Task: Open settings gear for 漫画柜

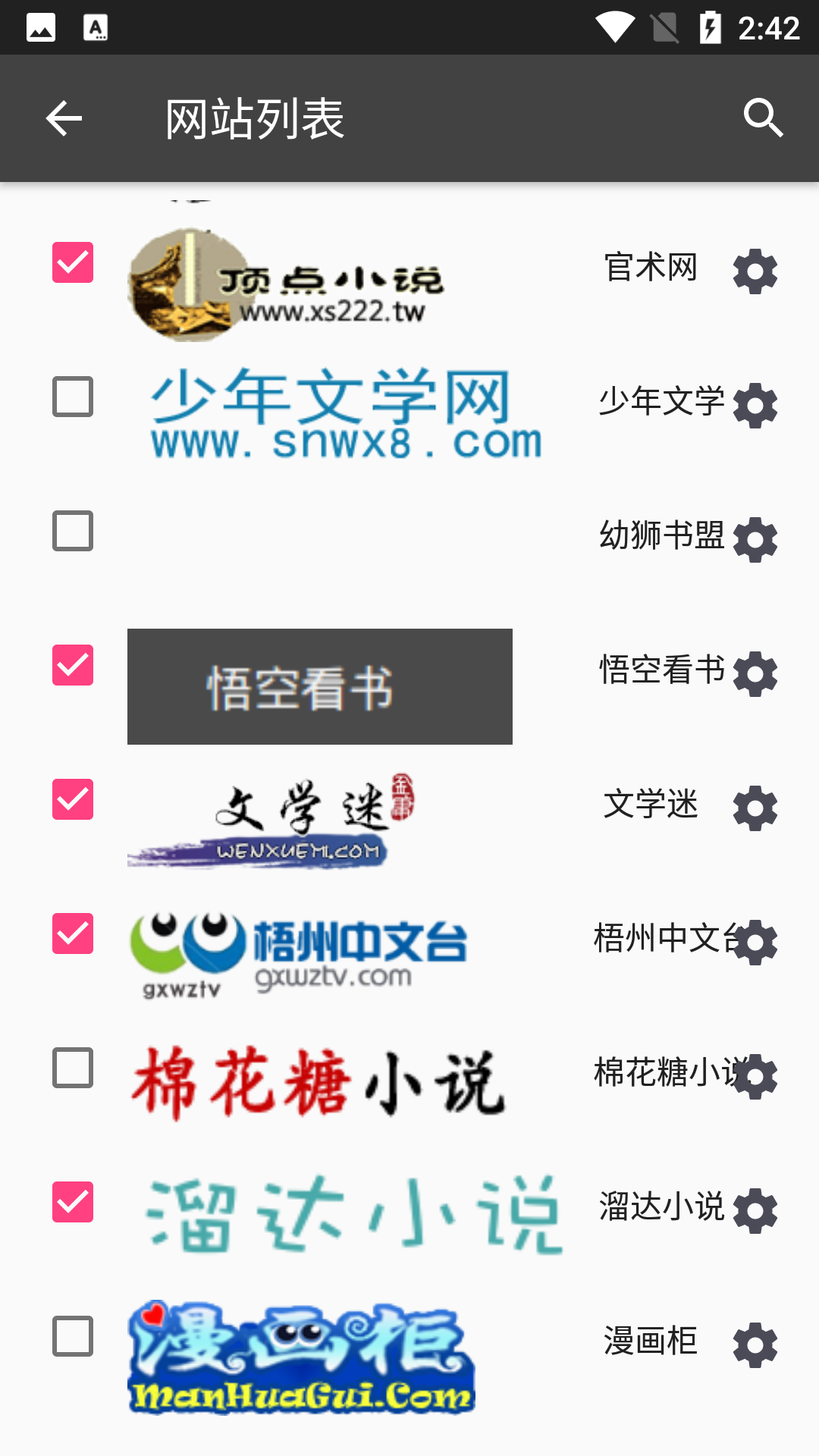Action: [x=755, y=1345]
